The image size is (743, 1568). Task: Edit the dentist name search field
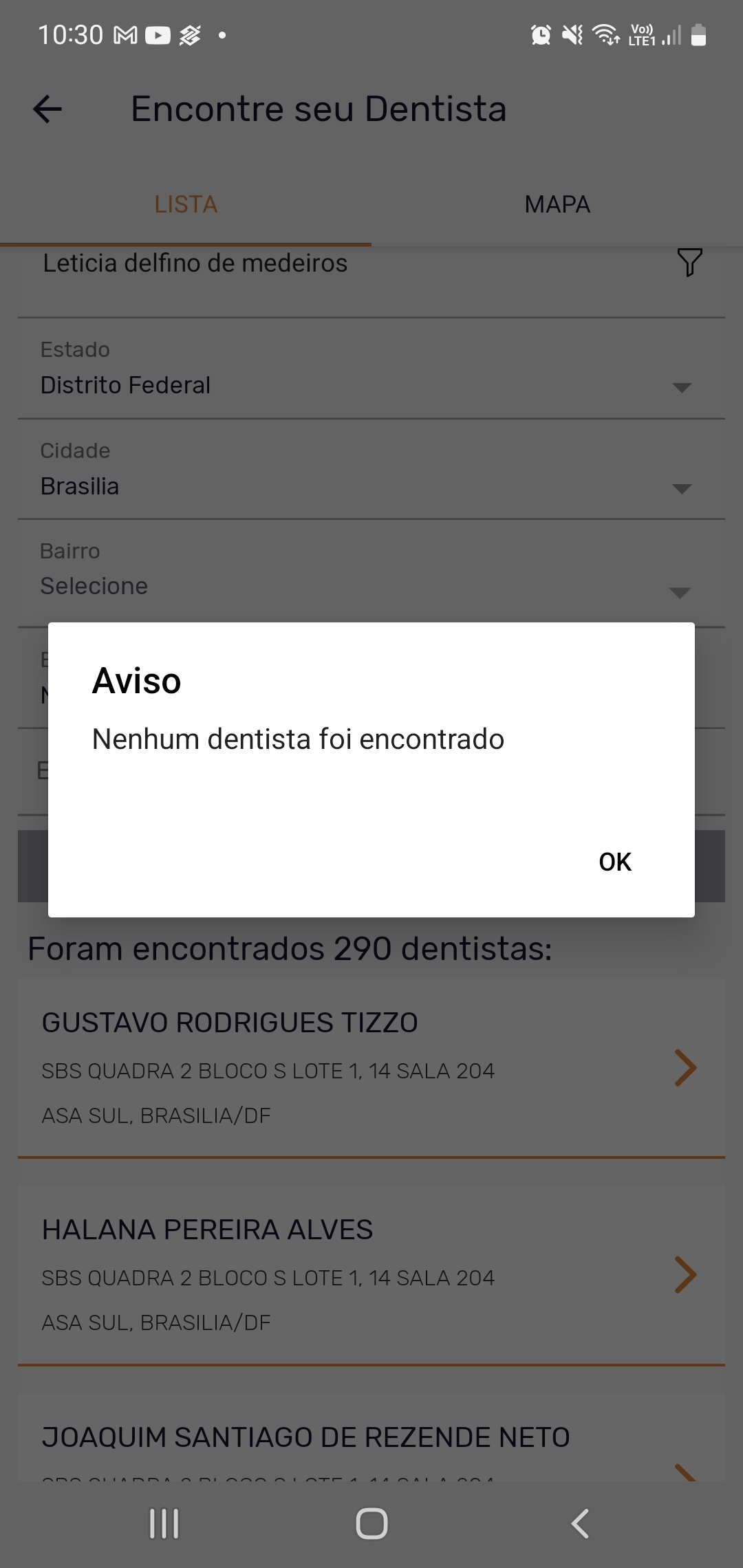[x=344, y=263]
